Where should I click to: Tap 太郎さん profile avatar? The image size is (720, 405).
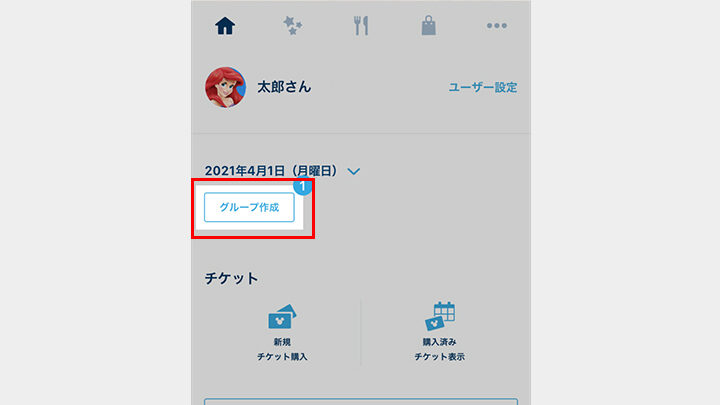coord(225,88)
